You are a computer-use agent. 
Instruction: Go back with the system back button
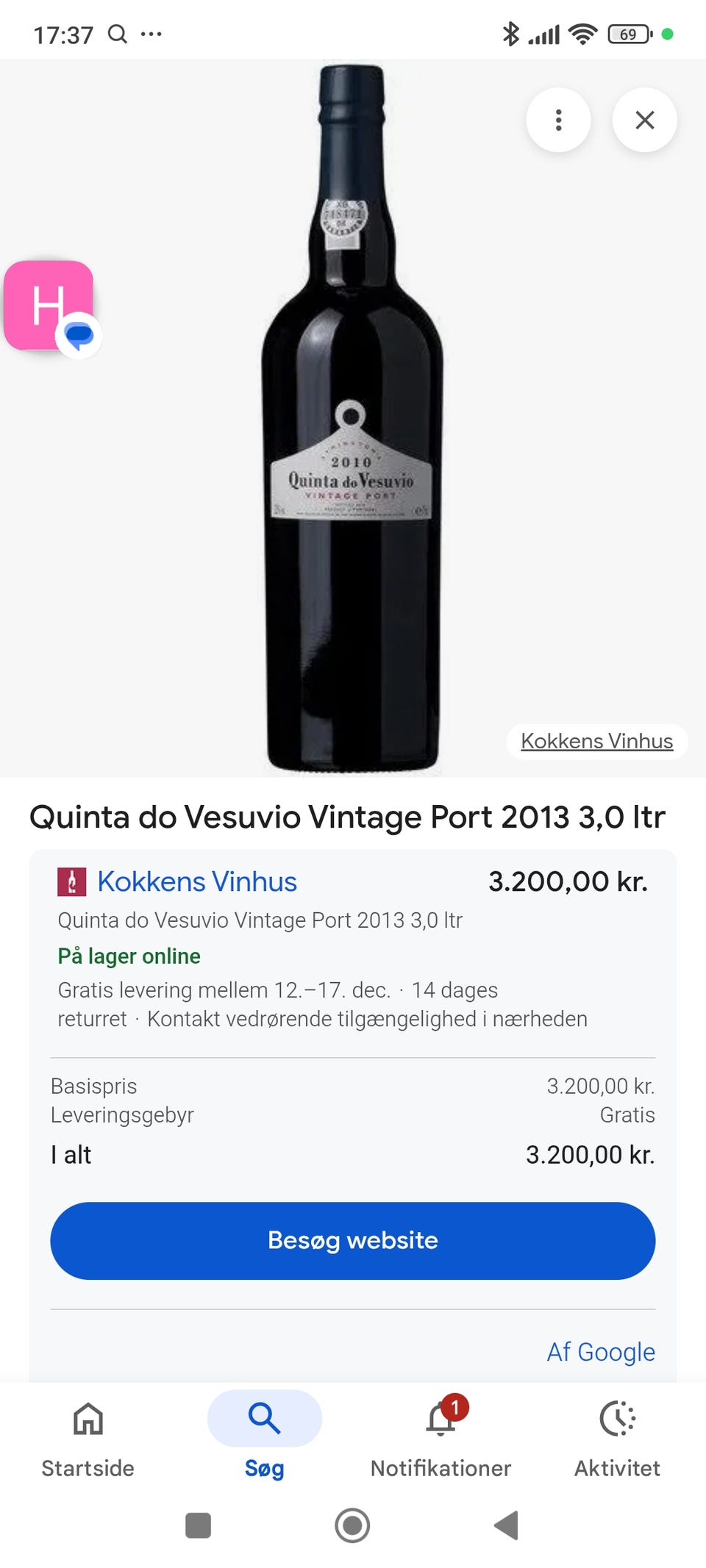pos(506,1525)
